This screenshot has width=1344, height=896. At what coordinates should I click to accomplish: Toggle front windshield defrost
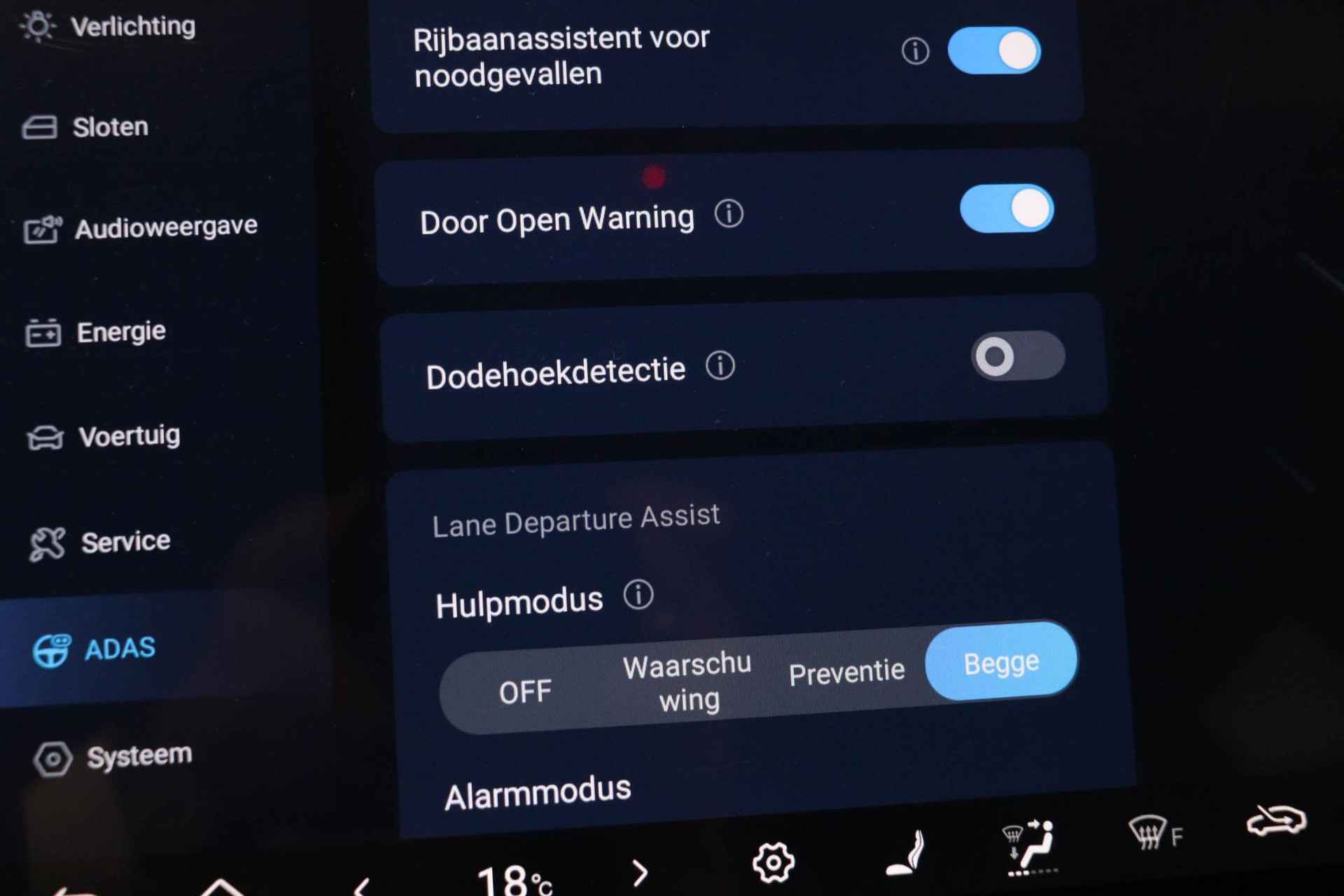coord(1155,834)
